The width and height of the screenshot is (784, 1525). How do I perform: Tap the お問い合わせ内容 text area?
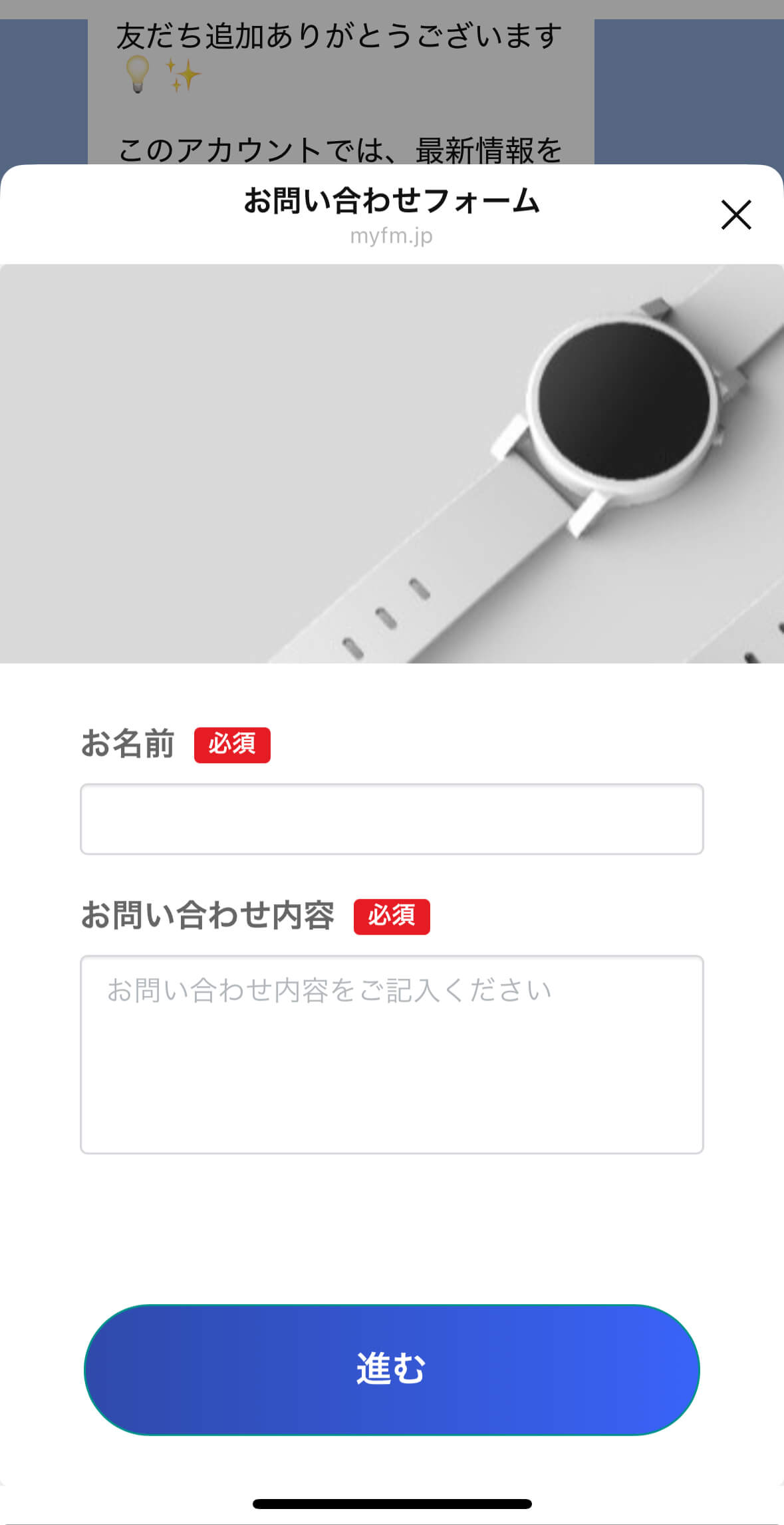(x=392, y=1055)
